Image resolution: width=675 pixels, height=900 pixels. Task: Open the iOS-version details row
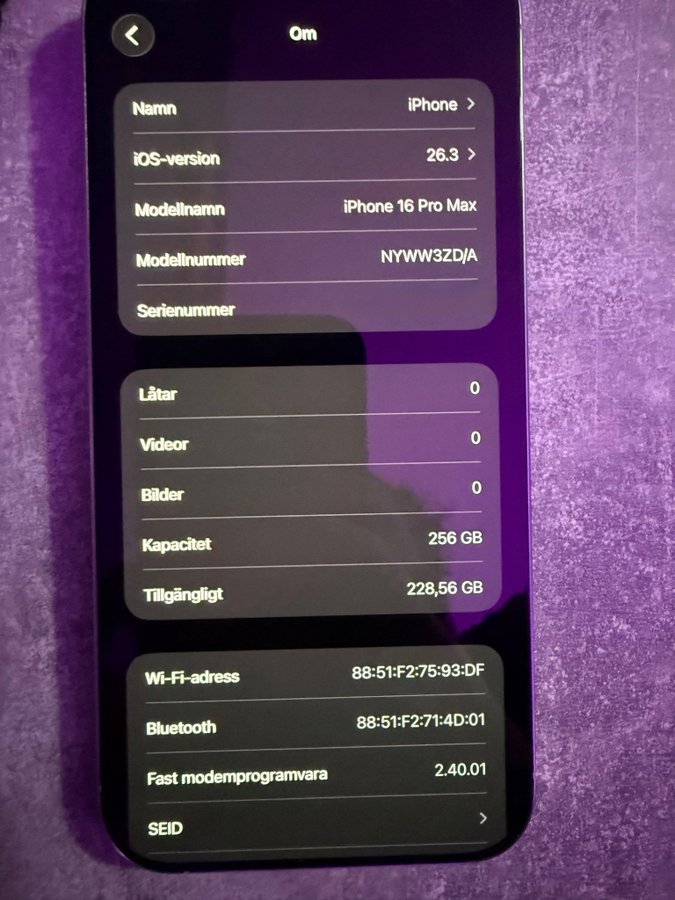305,156
